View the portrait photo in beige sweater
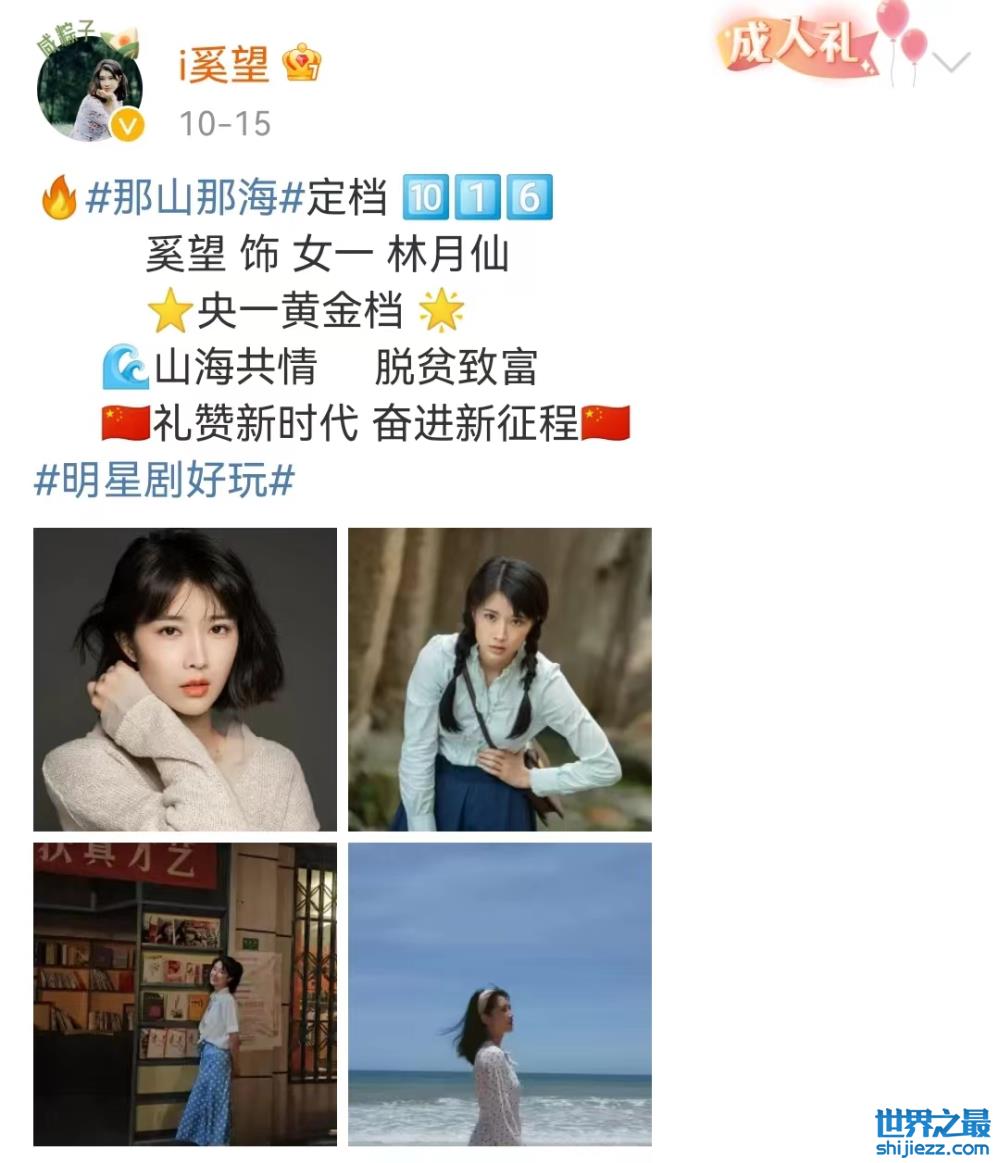The image size is (1000, 1163). (x=185, y=679)
